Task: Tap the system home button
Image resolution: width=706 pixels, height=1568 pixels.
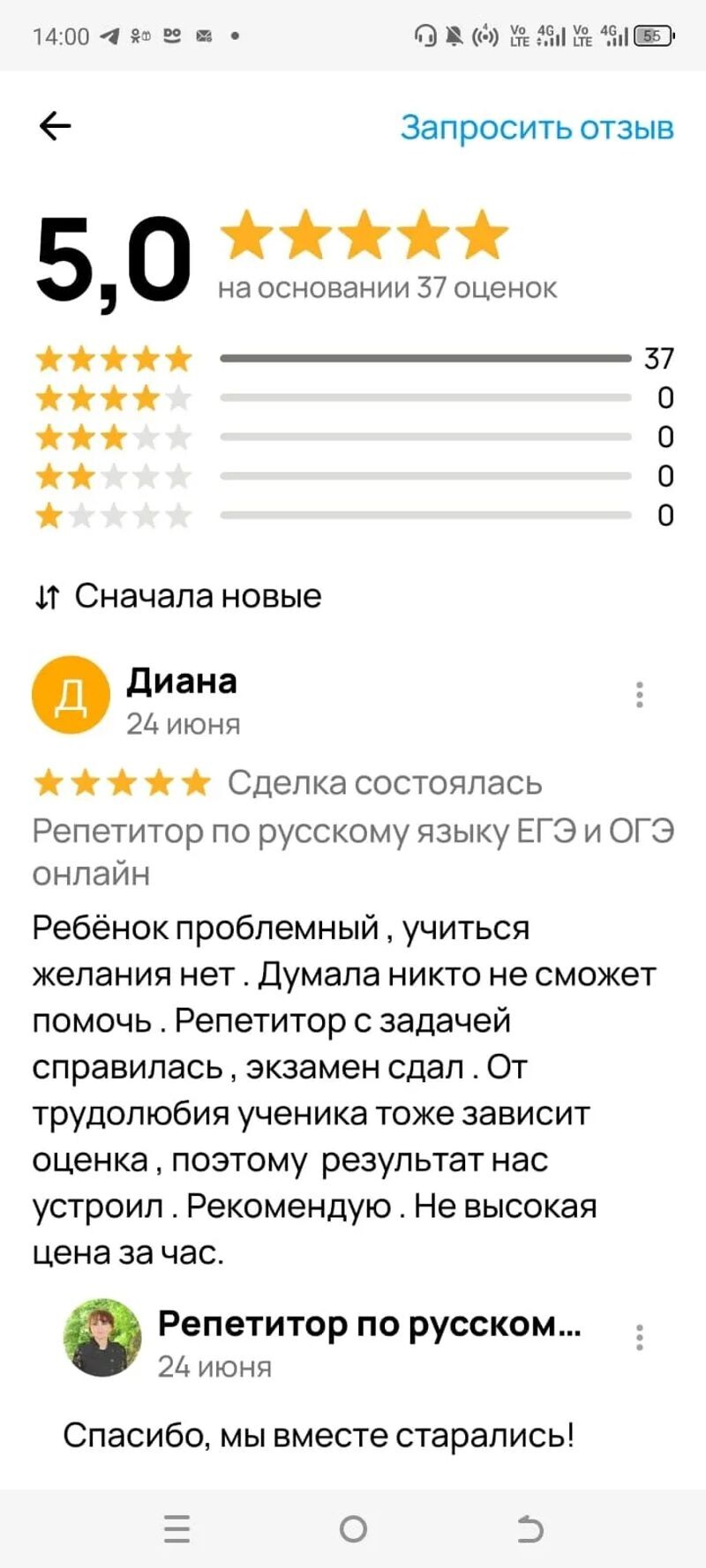Action: coord(353,1528)
